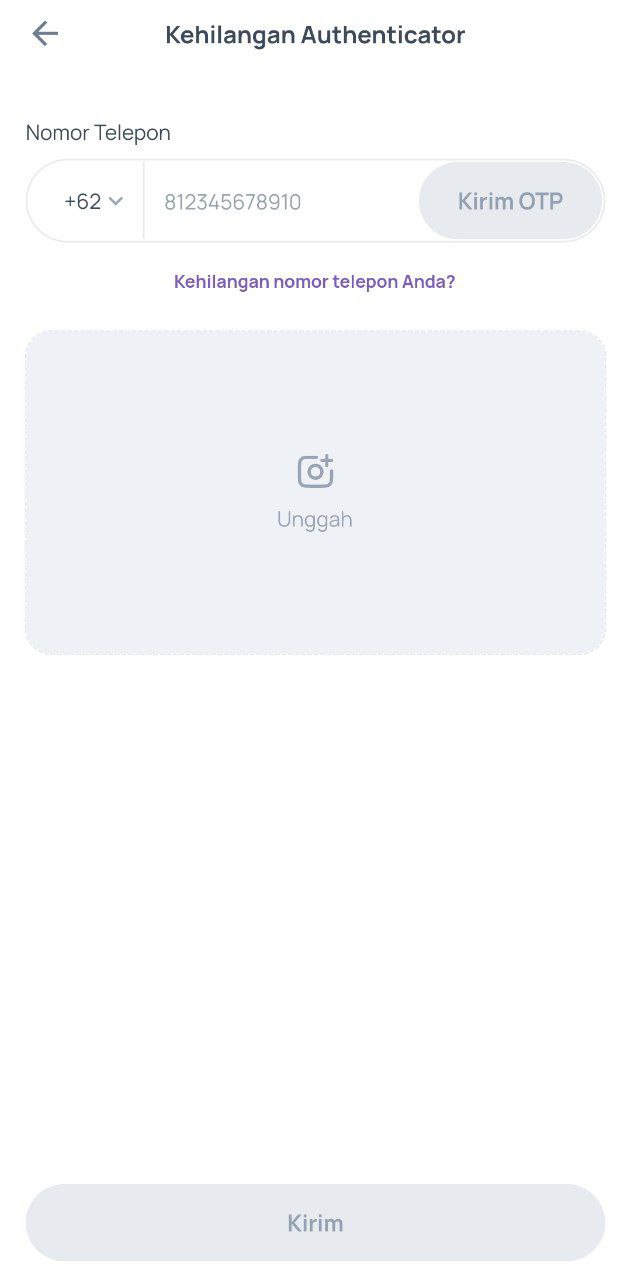Go back using the arrow icon

45,34
